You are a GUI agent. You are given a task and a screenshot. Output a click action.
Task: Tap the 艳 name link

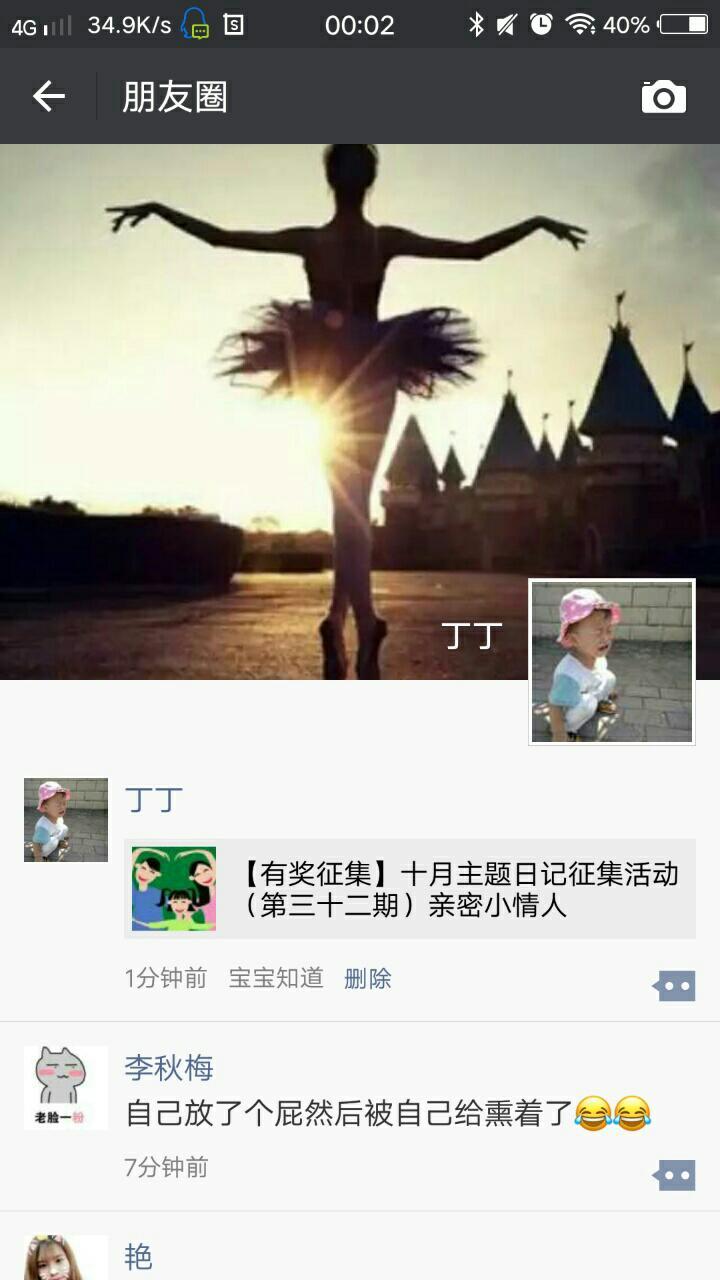point(139,1257)
